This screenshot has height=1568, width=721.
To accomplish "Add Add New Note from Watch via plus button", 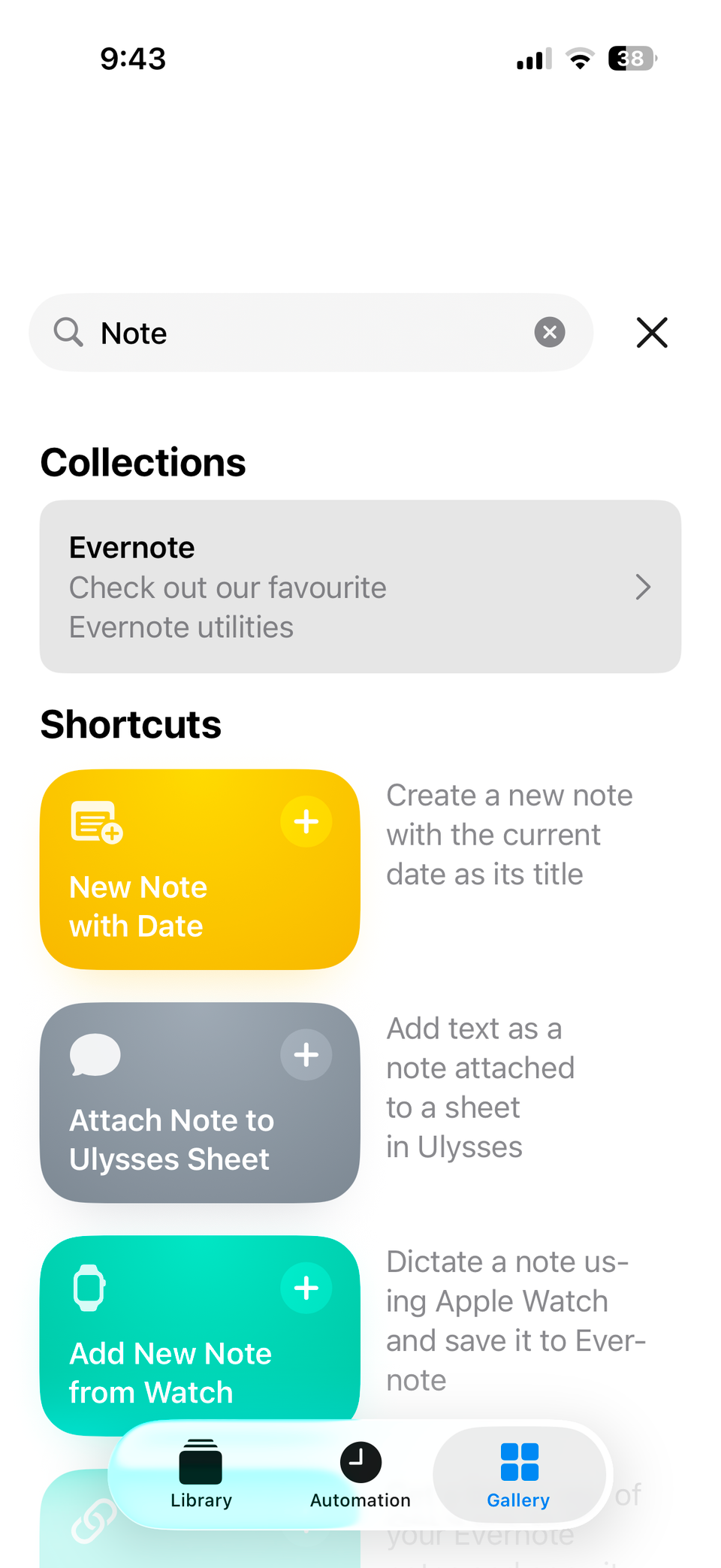I will [306, 1287].
